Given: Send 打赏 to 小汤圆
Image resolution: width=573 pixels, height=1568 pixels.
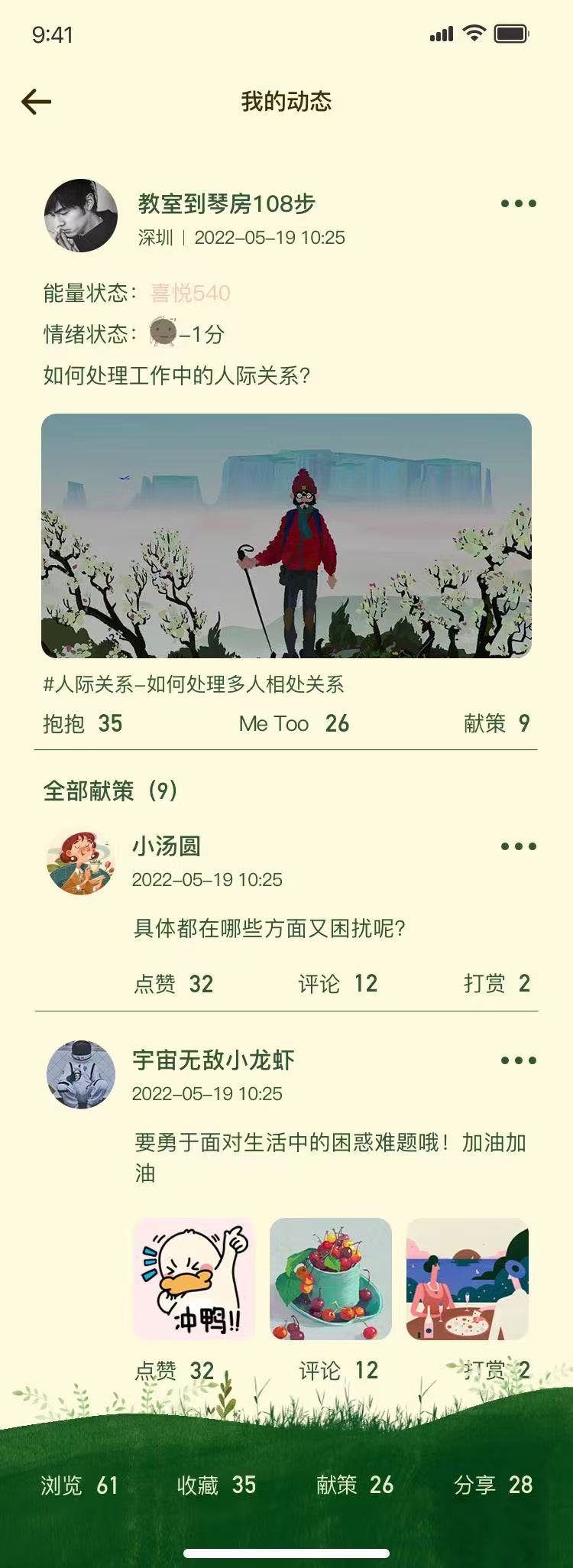Looking at the screenshot, I should click(x=496, y=984).
